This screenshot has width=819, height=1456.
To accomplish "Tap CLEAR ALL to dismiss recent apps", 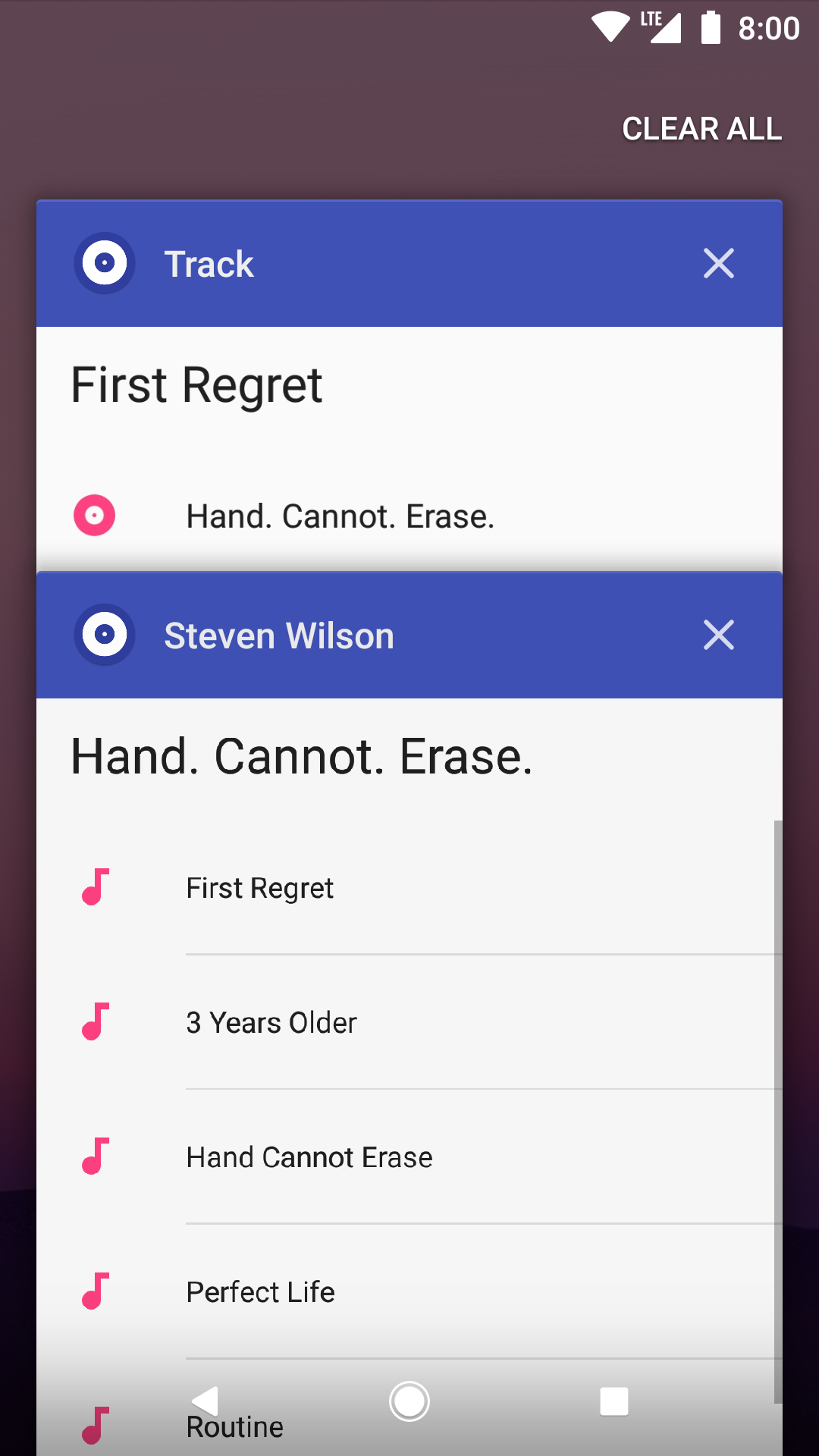I will click(x=701, y=129).
